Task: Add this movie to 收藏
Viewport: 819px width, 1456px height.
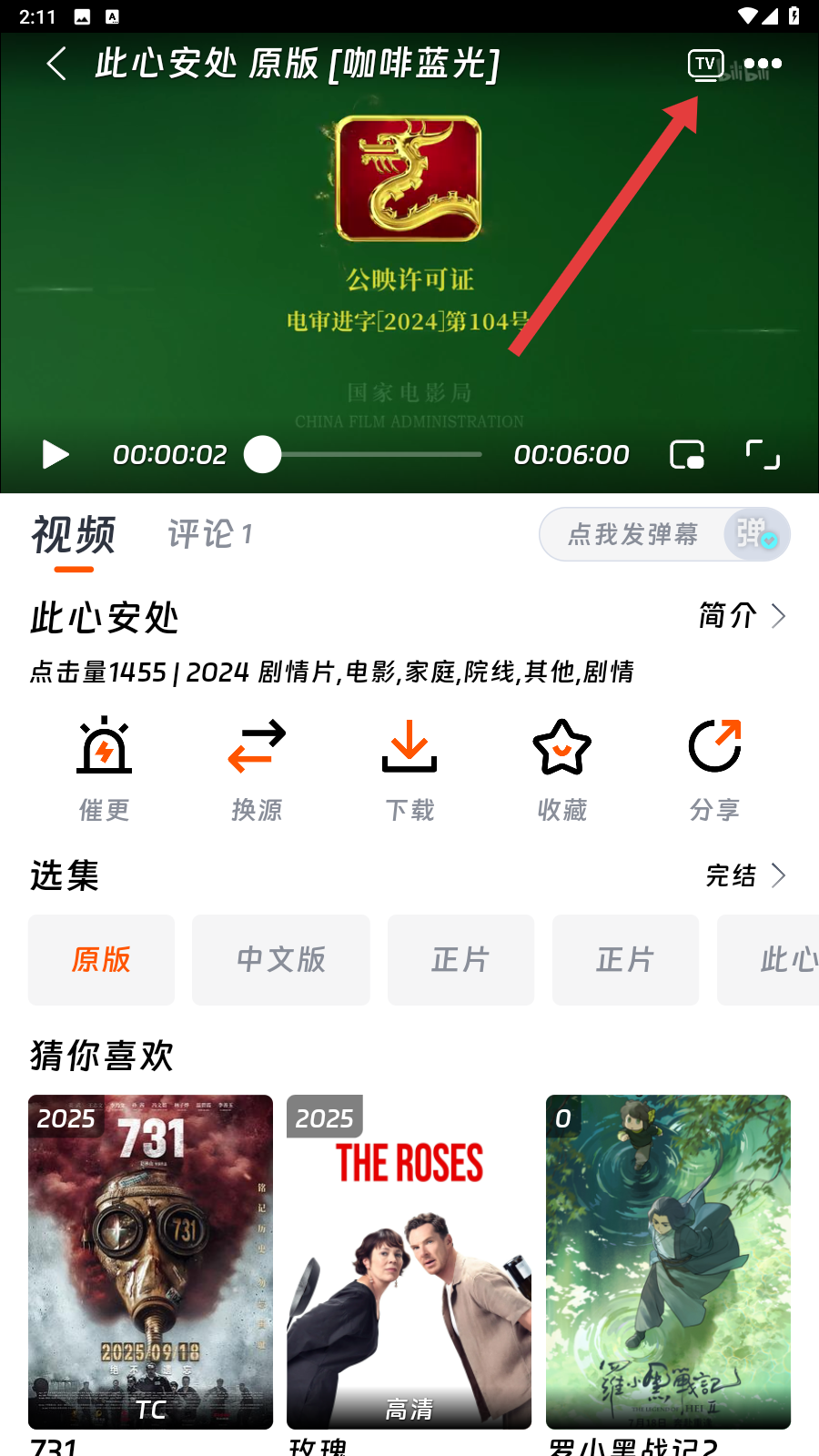Action: point(561,769)
